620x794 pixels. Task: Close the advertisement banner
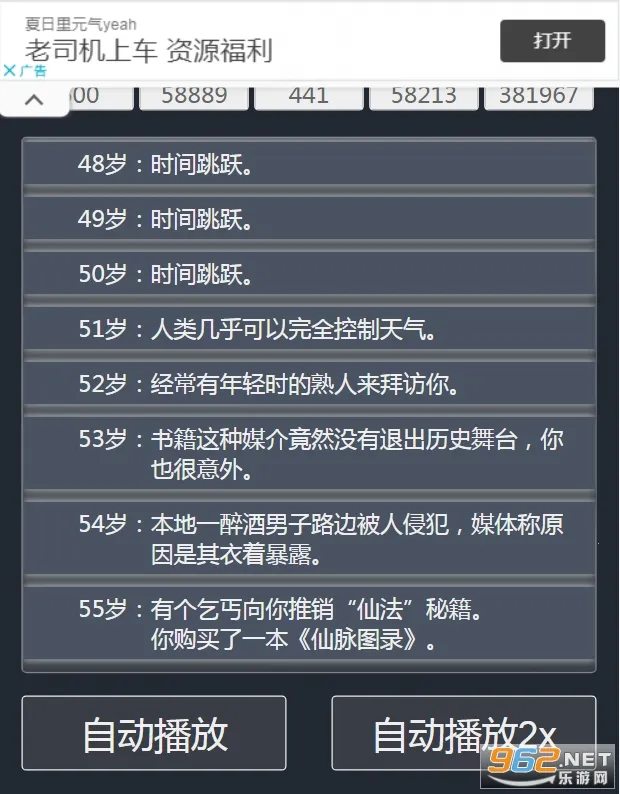click(x=10, y=70)
